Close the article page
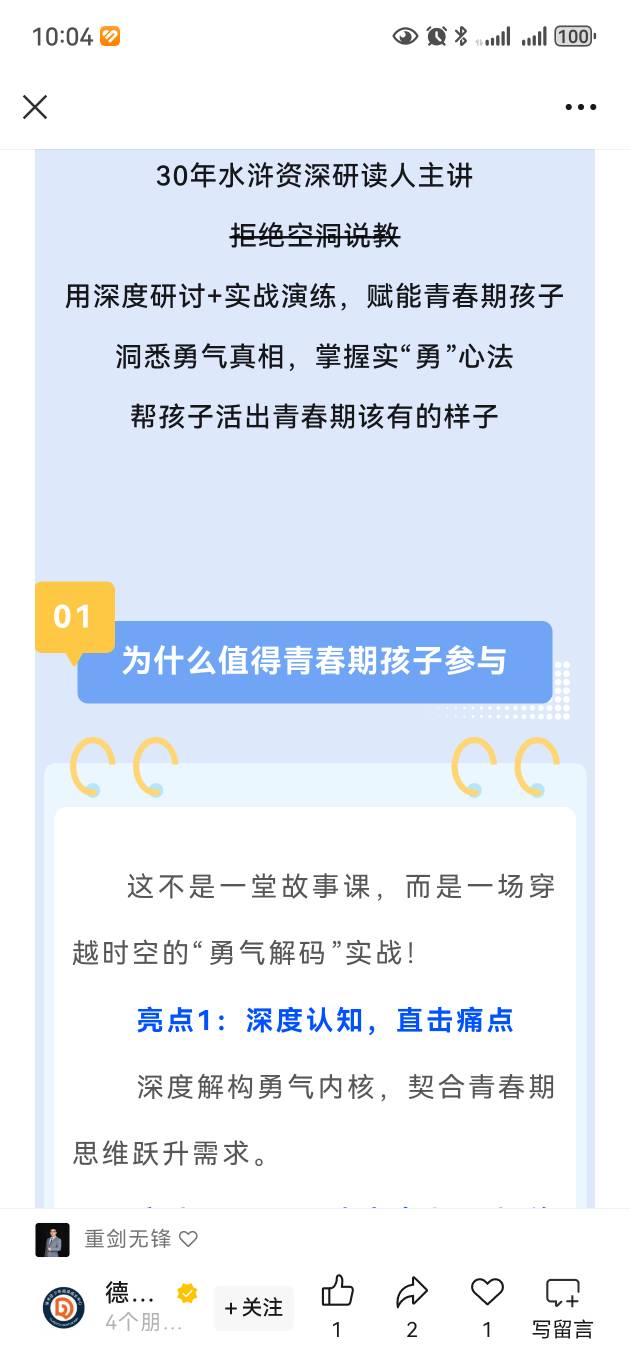 (x=35, y=107)
